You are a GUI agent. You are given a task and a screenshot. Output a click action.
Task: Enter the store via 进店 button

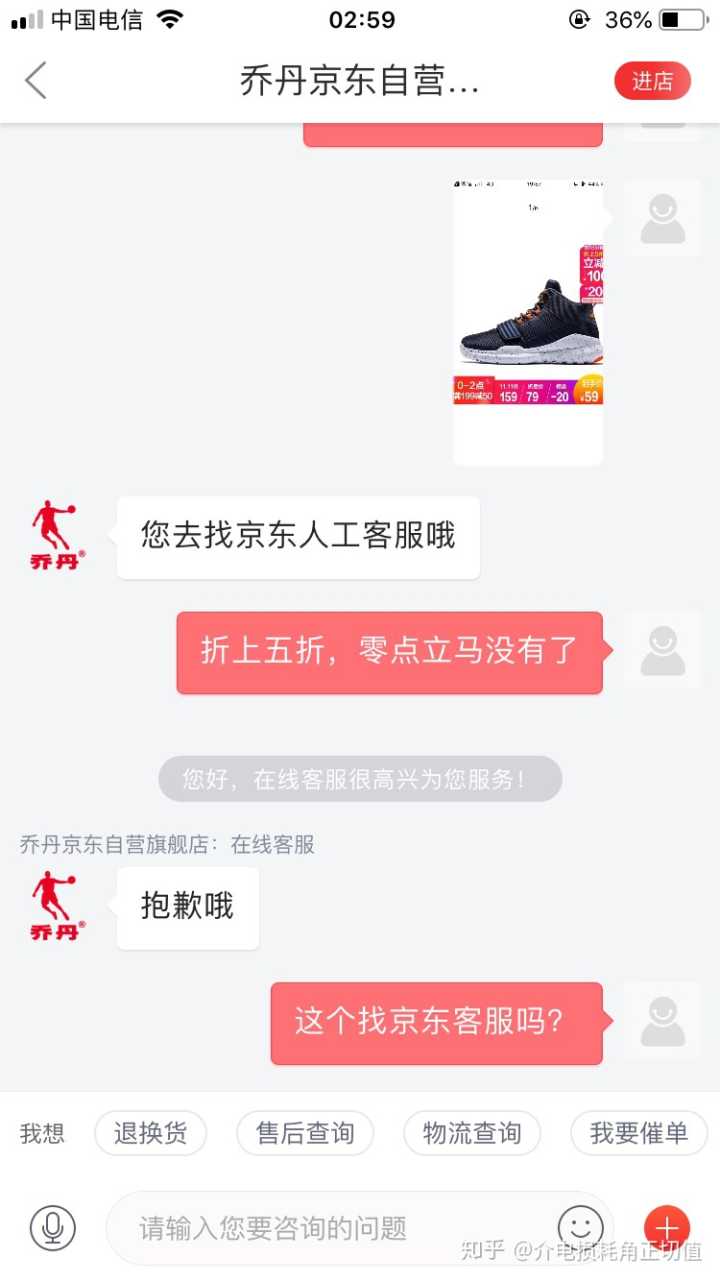click(x=652, y=81)
